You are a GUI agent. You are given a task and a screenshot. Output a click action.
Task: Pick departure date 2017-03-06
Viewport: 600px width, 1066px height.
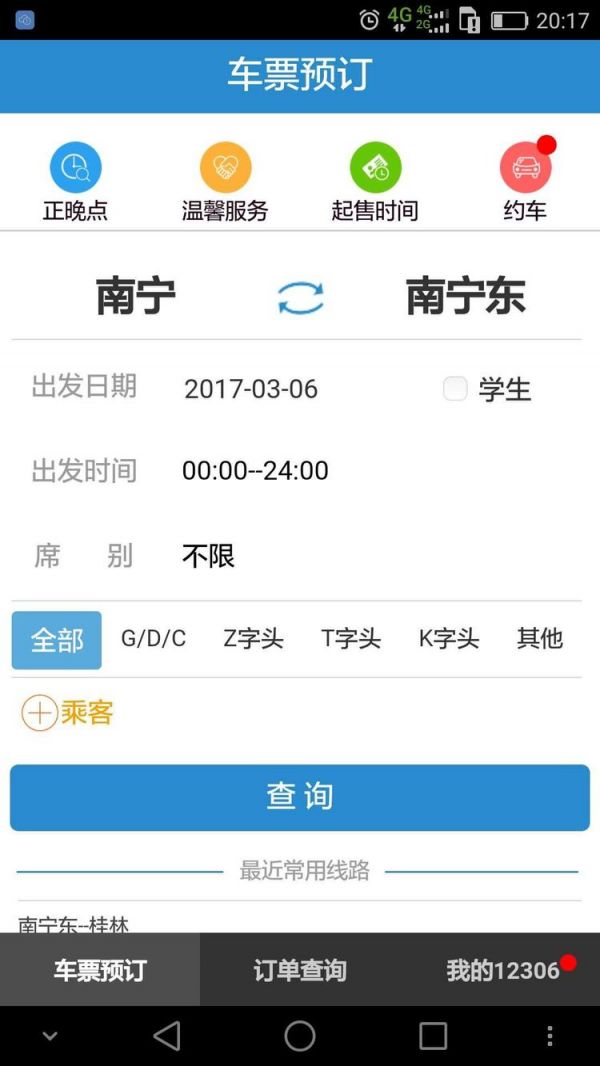tap(251, 389)
